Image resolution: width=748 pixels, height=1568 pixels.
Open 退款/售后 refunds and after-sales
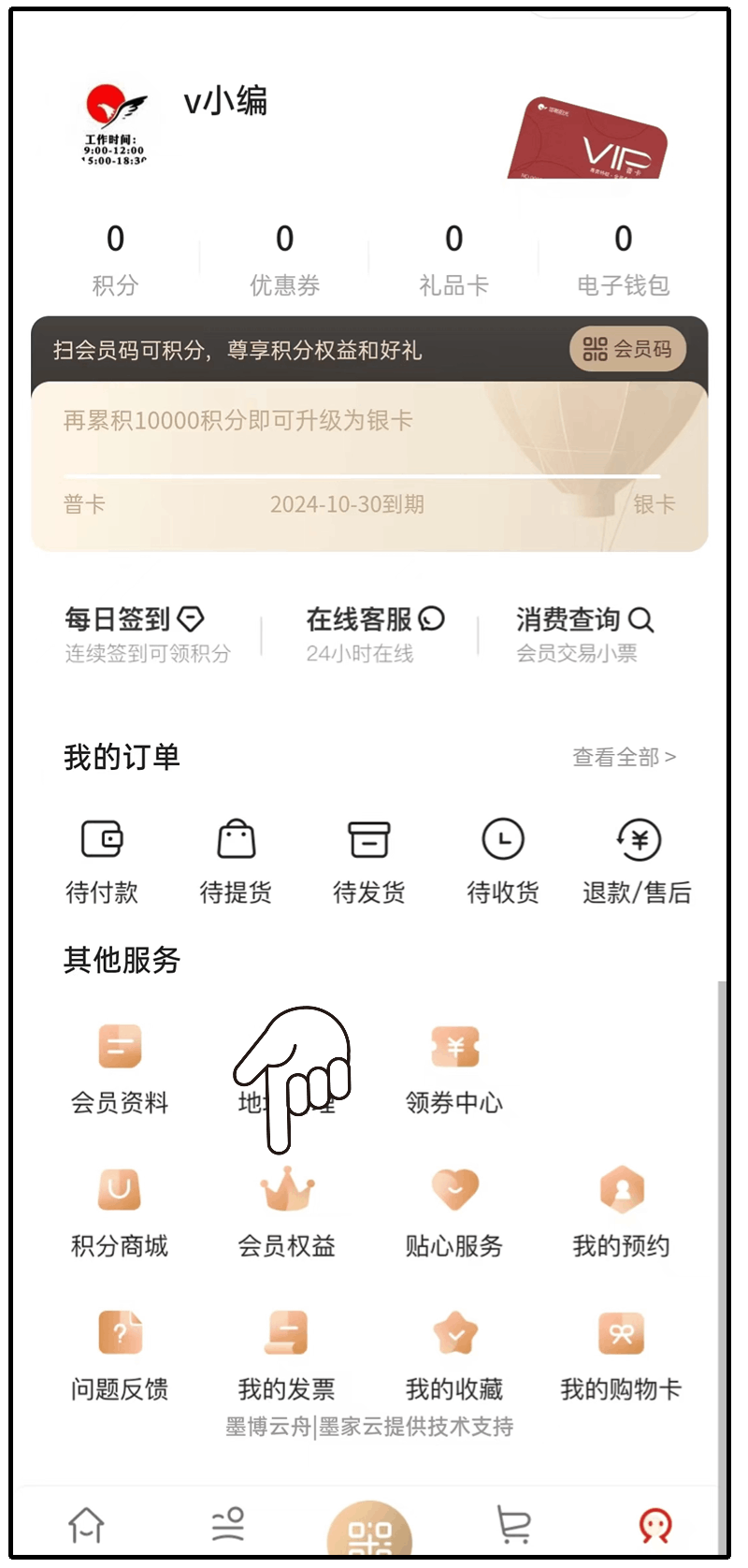(638, 860)
